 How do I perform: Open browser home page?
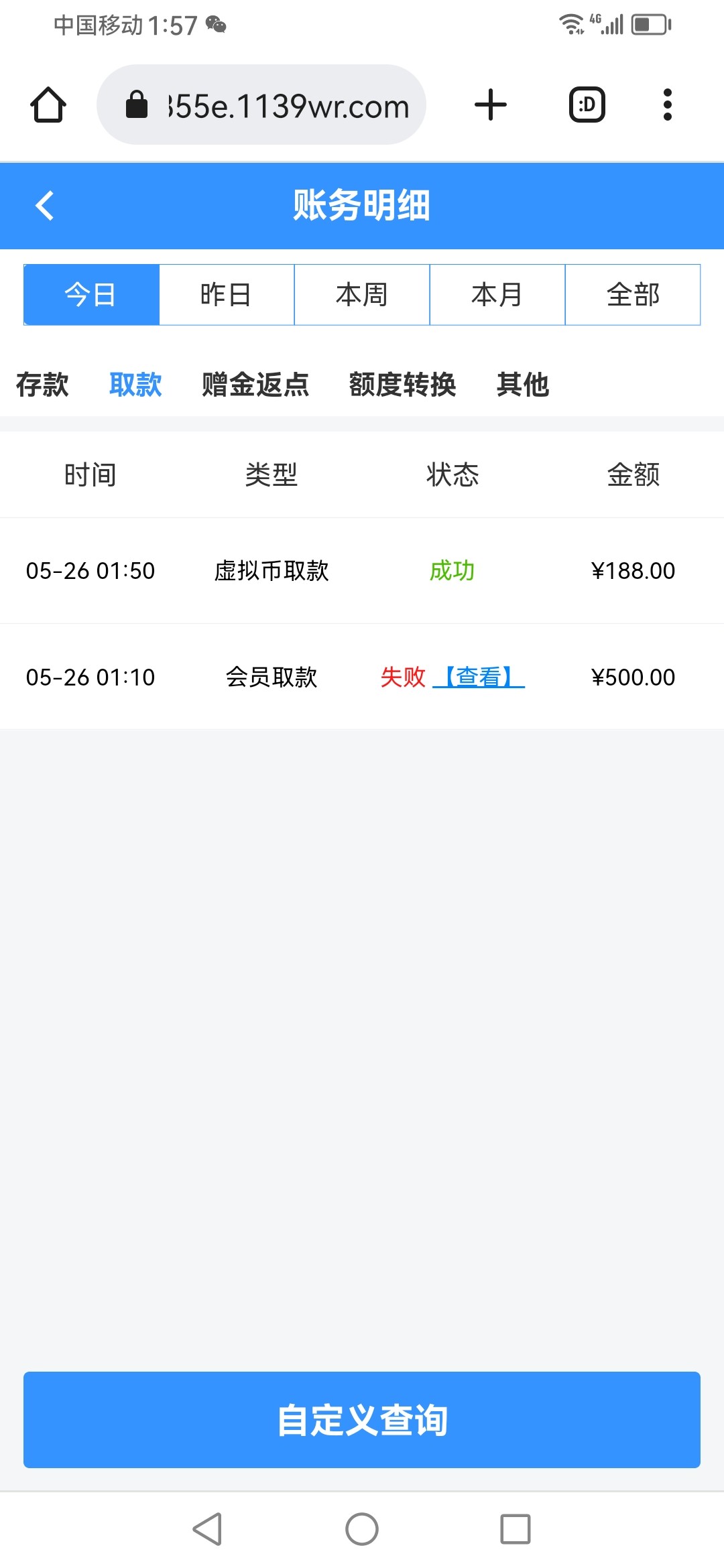pyautogui.click(x=48, y=105)
